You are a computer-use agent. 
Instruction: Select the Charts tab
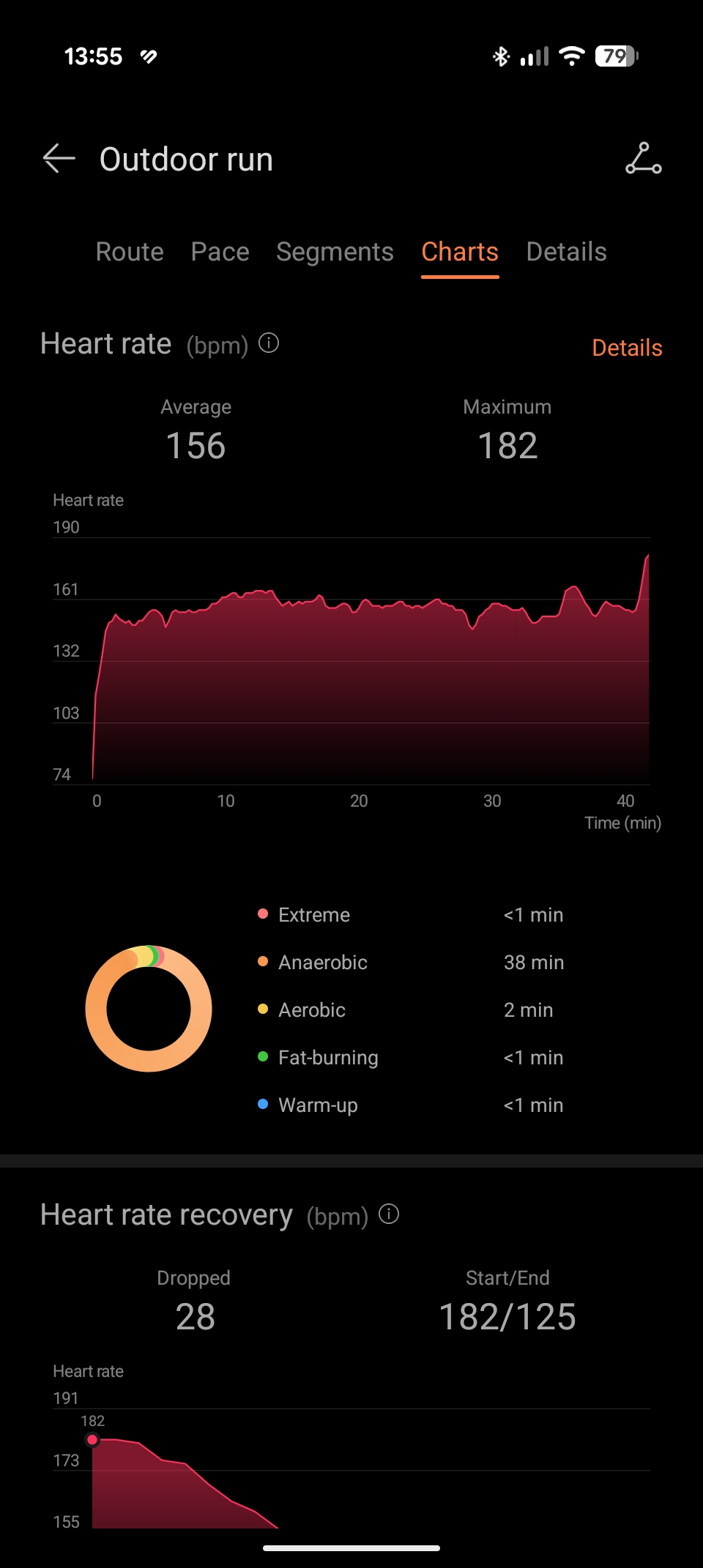click(460, 252)
